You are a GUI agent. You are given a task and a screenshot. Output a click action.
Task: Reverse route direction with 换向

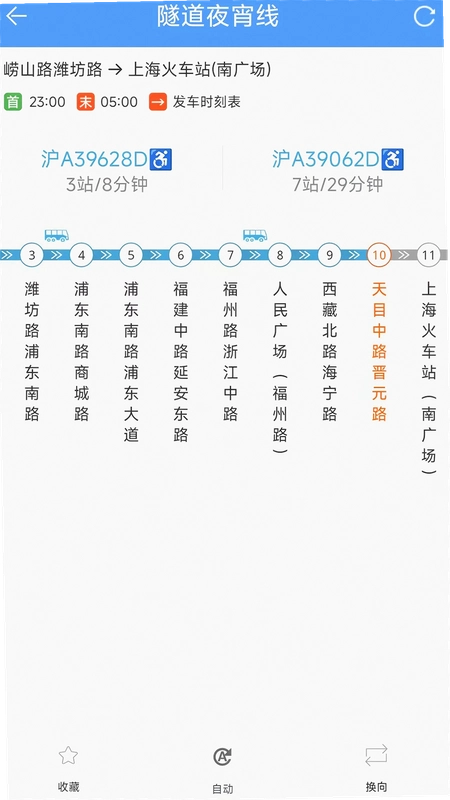pyautogui.click(x=376, y=769)
